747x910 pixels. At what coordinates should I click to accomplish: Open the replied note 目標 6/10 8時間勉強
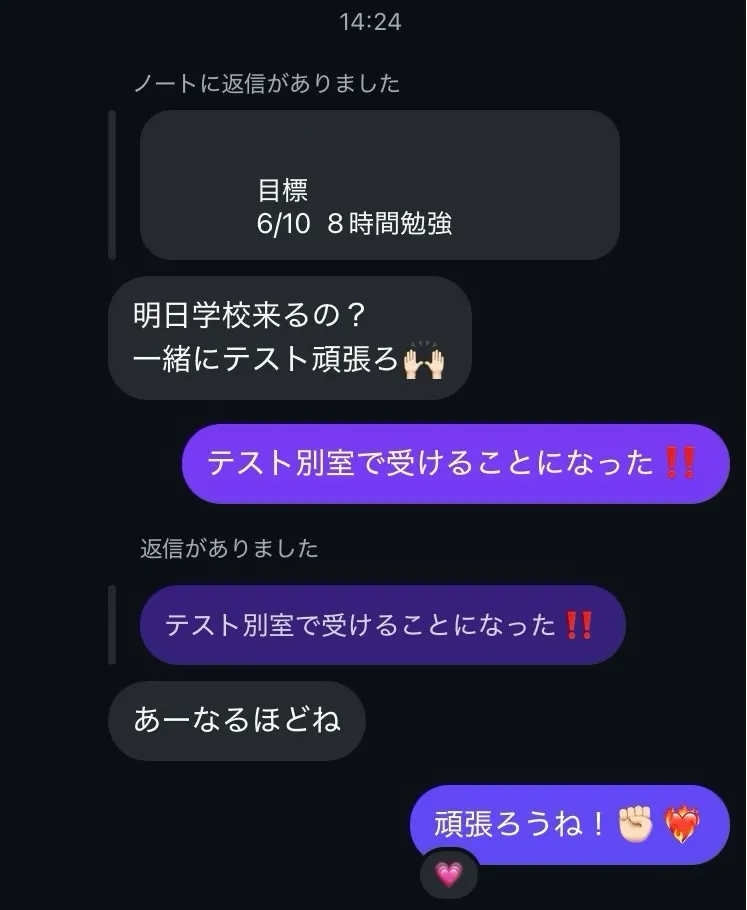click(x=379, y=186)
